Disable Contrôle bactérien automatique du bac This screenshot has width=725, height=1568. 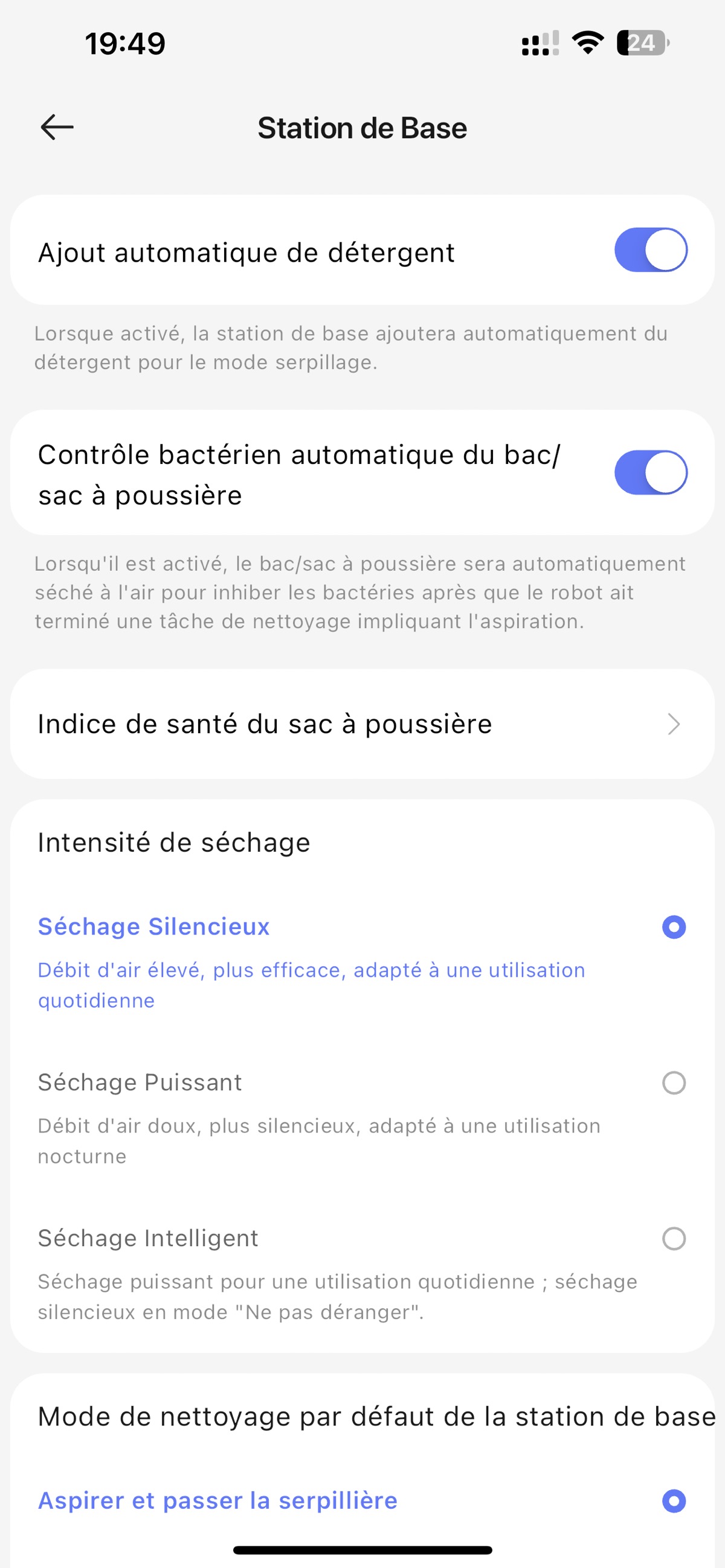click(x=651, y=473)
